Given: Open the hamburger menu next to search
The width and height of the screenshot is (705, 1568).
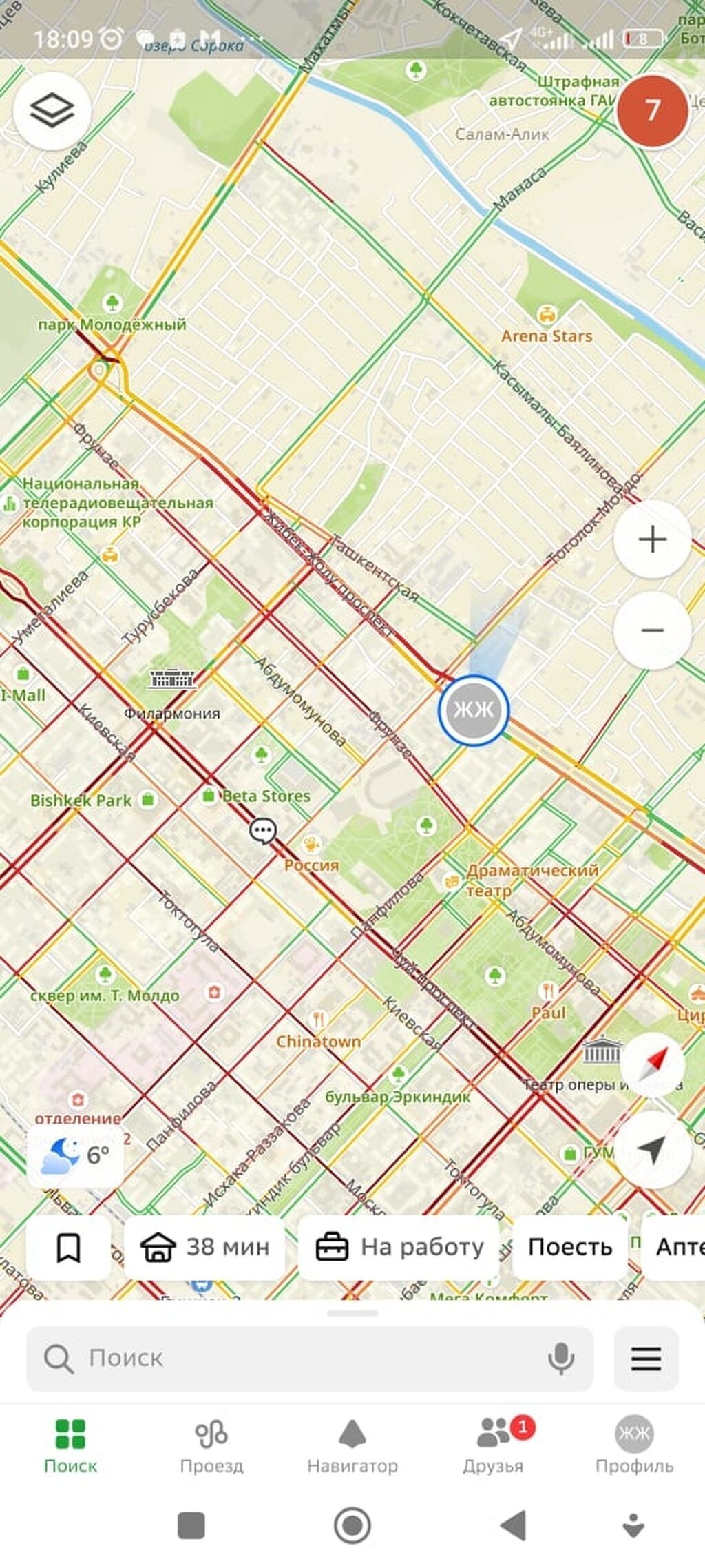Looking at the screenshot, I should 646,1358.
